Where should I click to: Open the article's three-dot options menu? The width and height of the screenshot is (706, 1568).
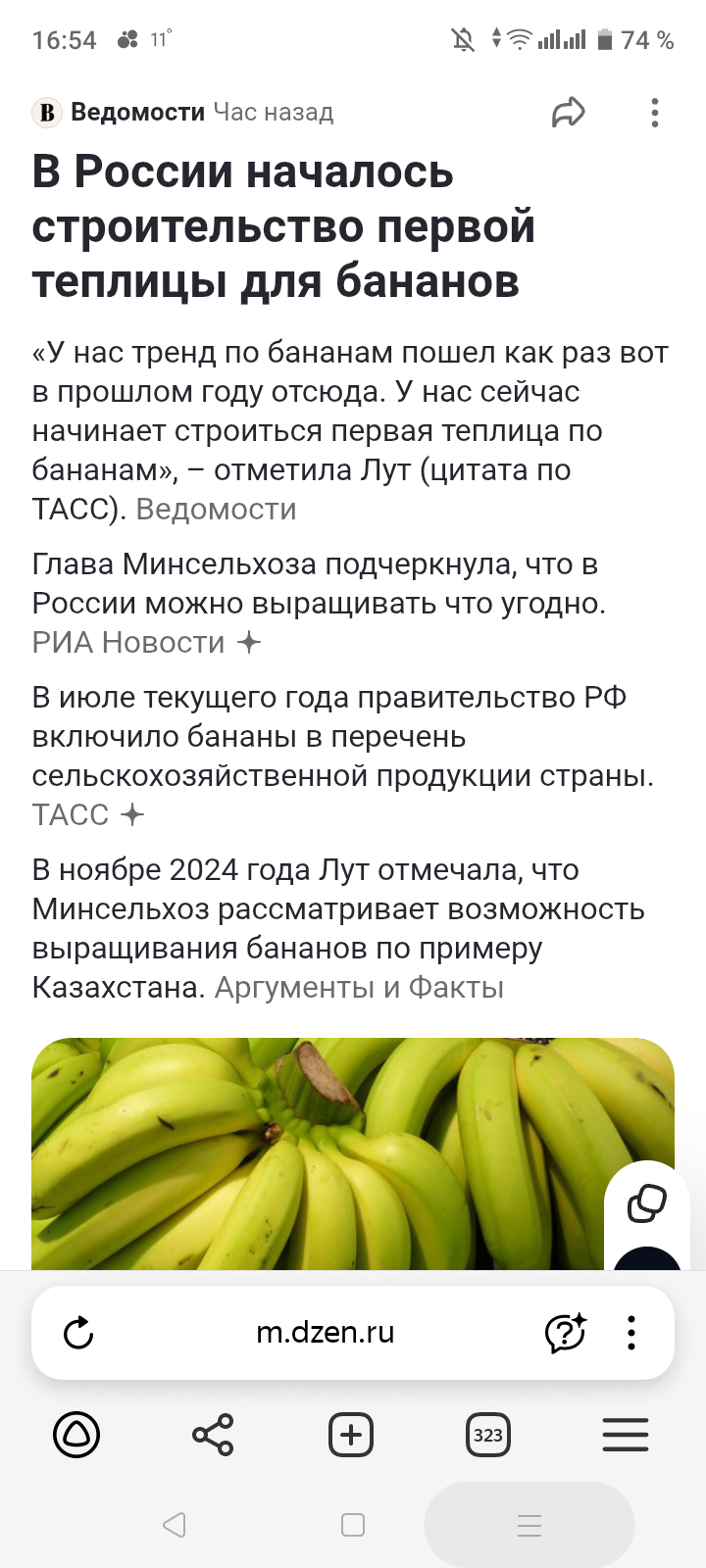[x=654, y=113]
